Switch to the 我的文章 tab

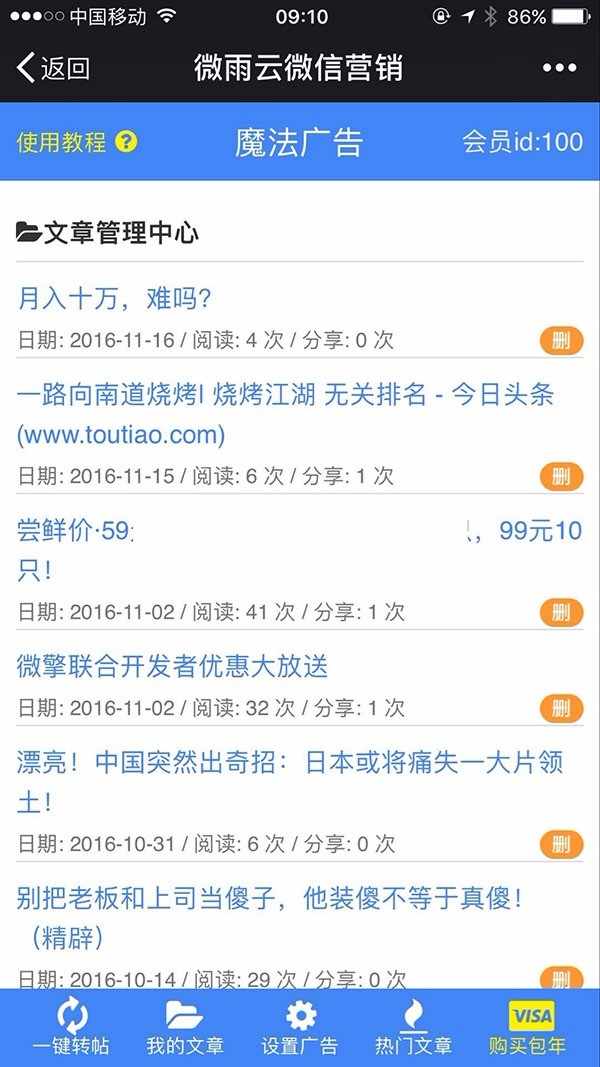point(185,1028)
